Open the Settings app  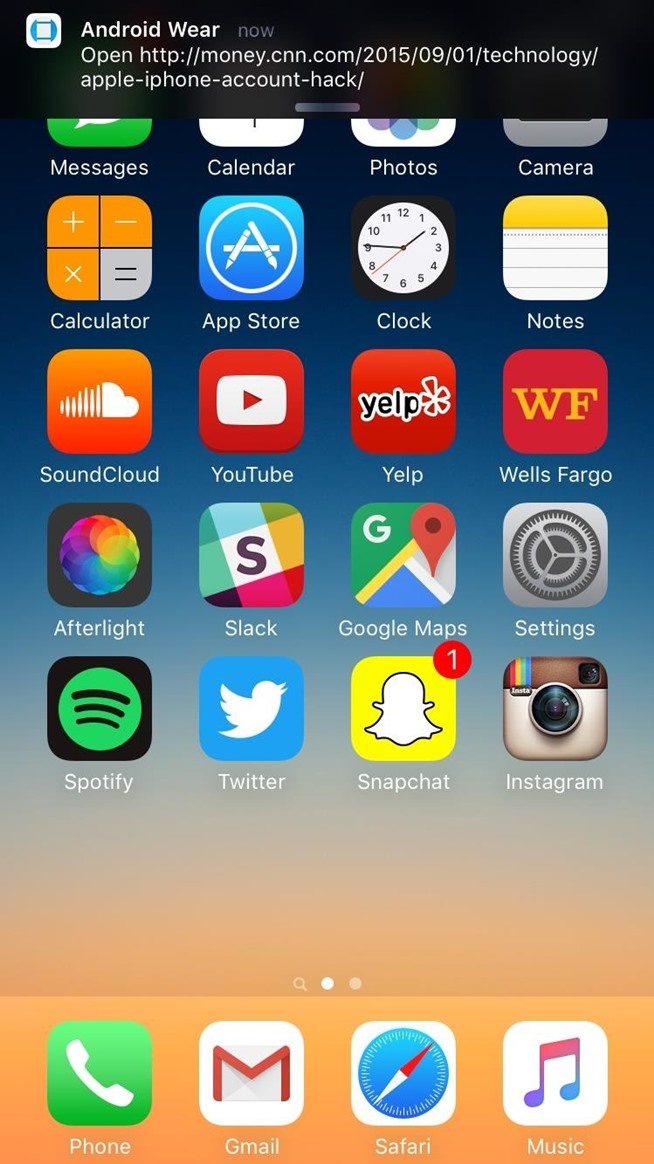555,555
